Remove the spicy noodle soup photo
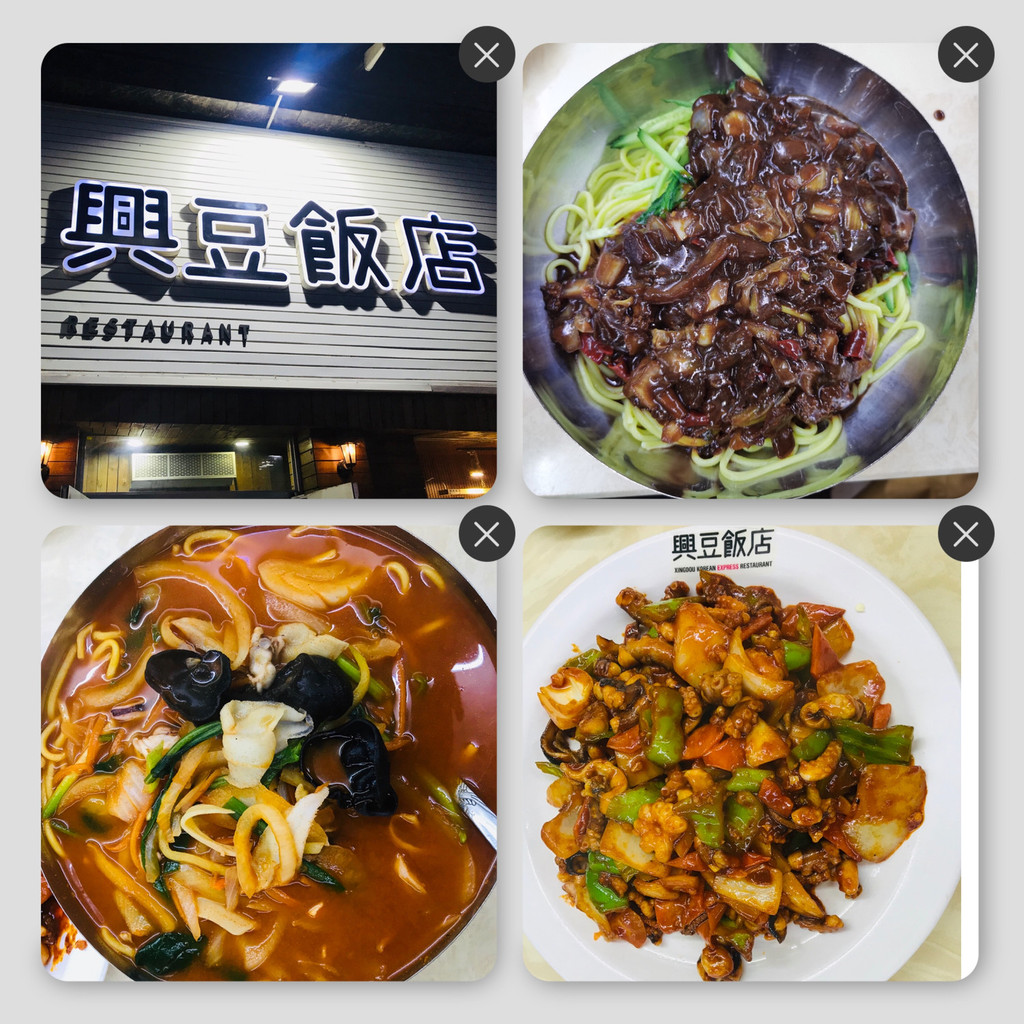1024x1024 pixels. pyautogui.click(x=487, y=534)
